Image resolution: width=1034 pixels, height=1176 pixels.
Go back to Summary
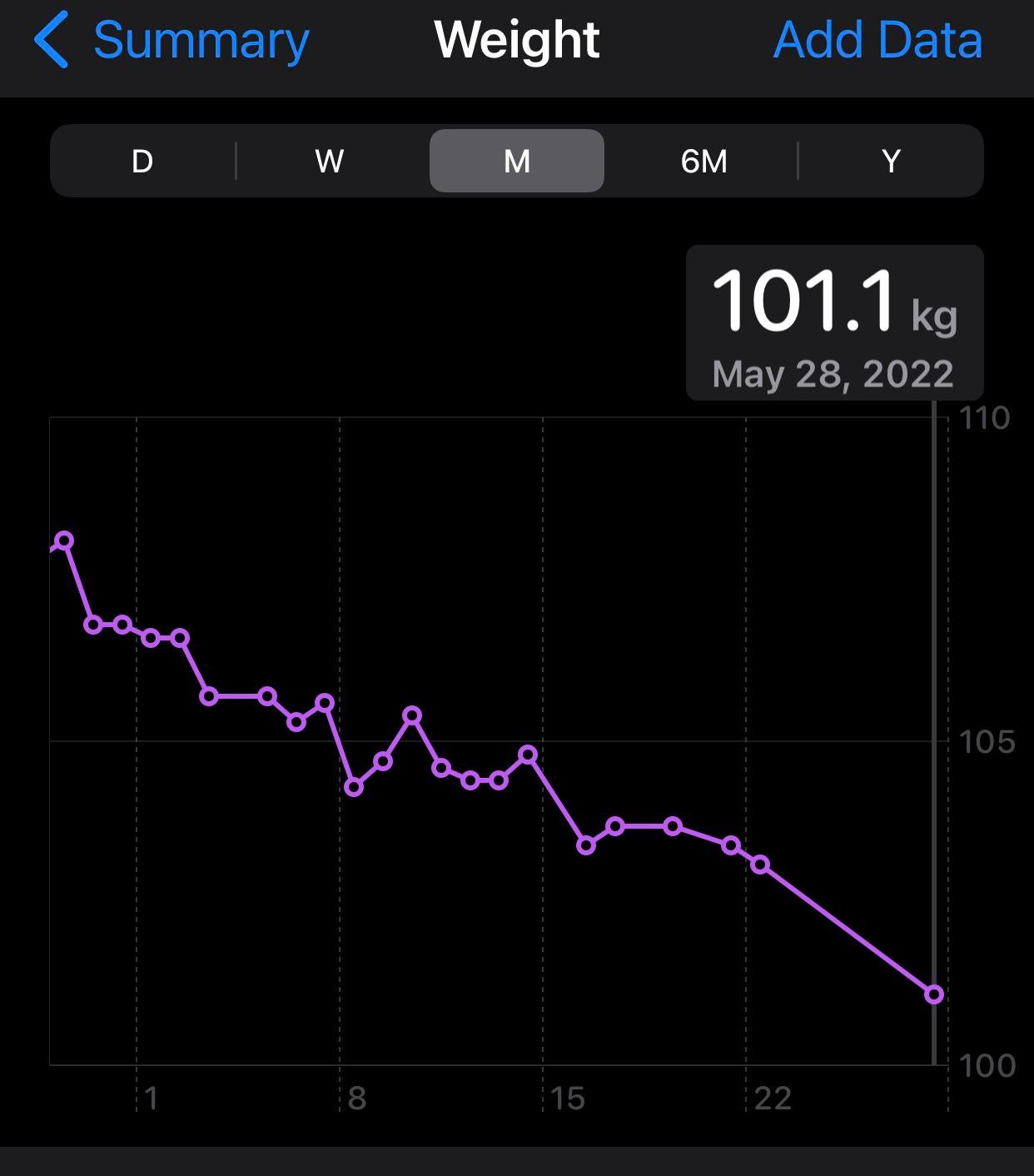pos(172,40)
